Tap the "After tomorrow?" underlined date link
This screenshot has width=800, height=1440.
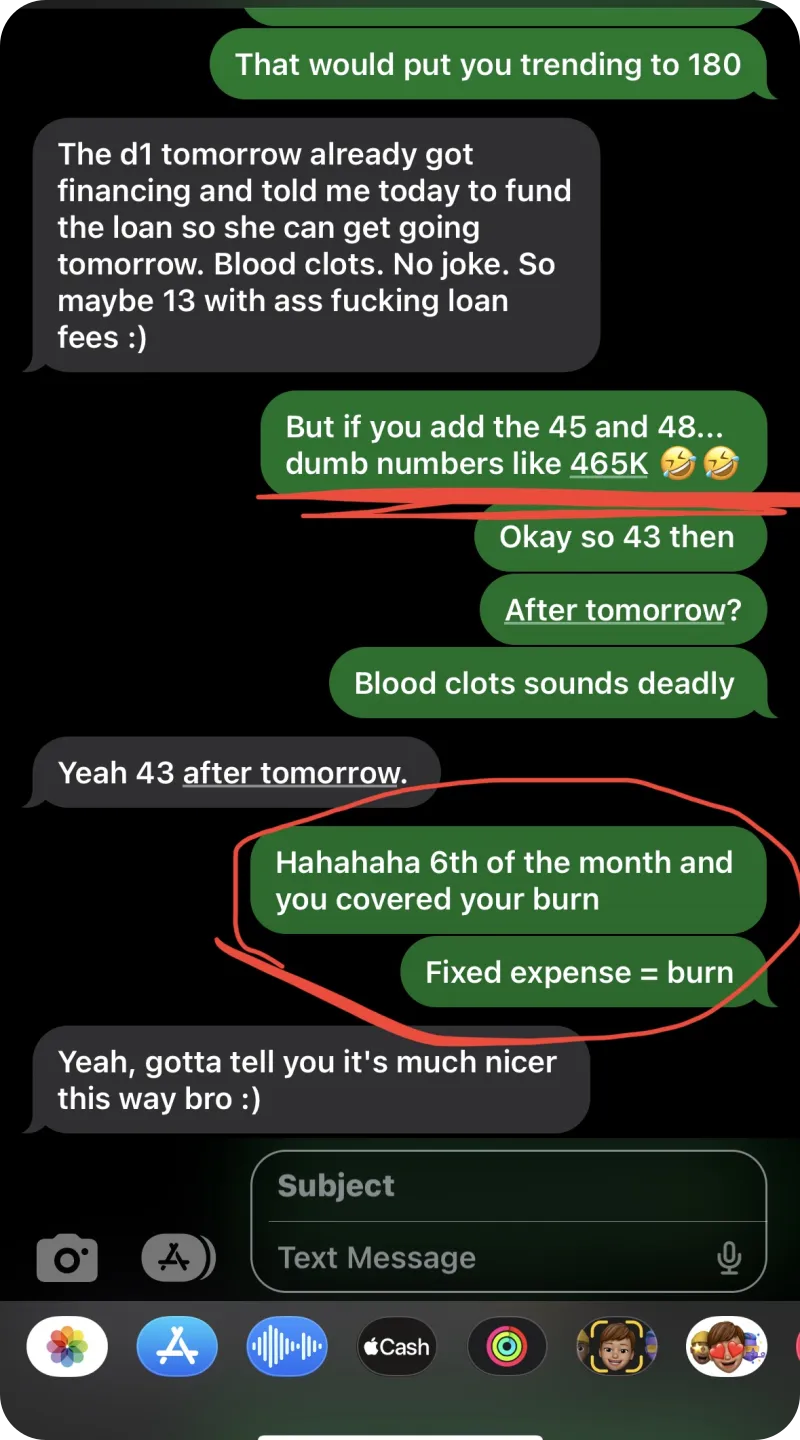615,610
